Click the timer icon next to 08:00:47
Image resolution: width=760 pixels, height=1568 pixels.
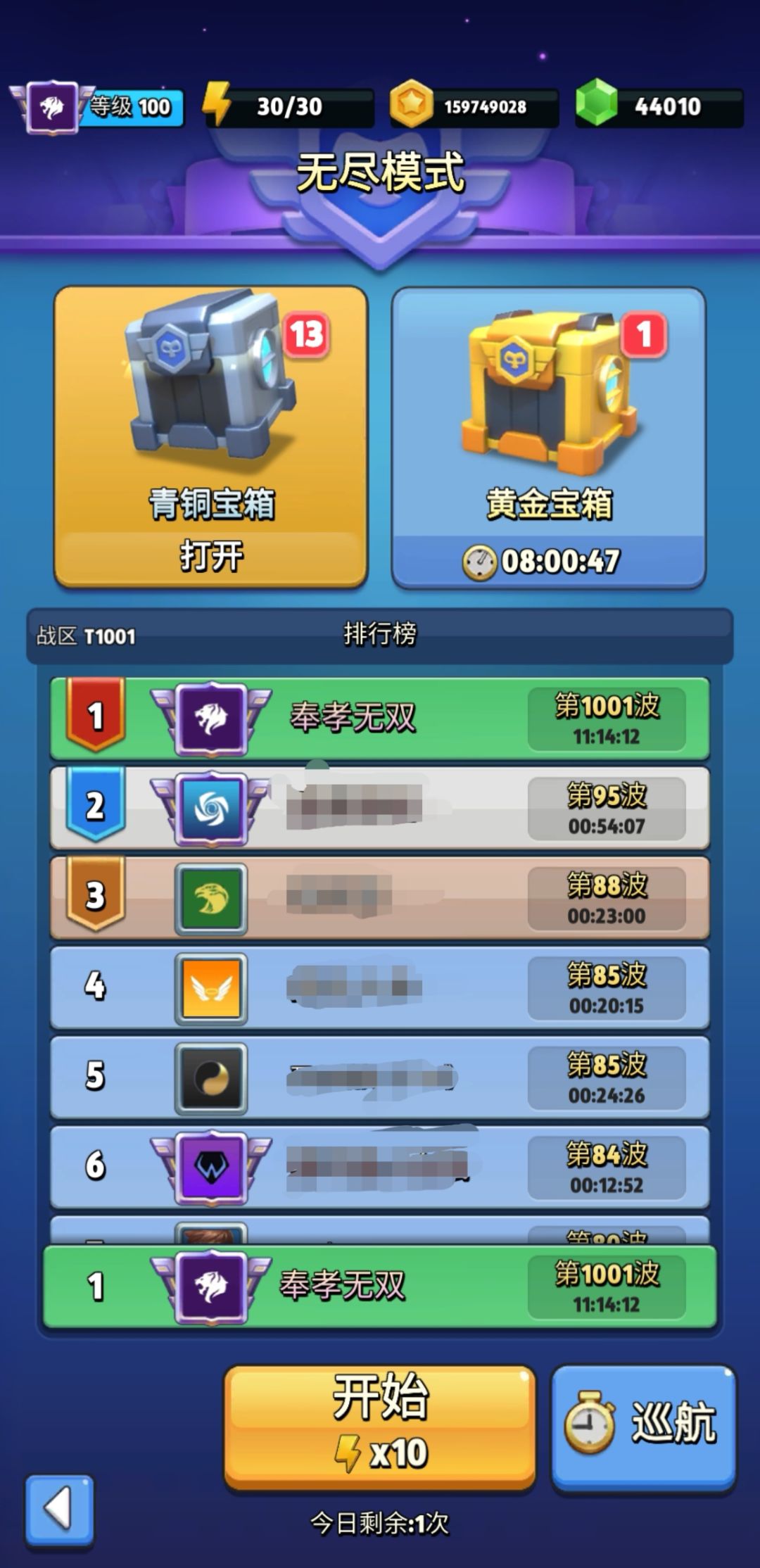point(482,559)
